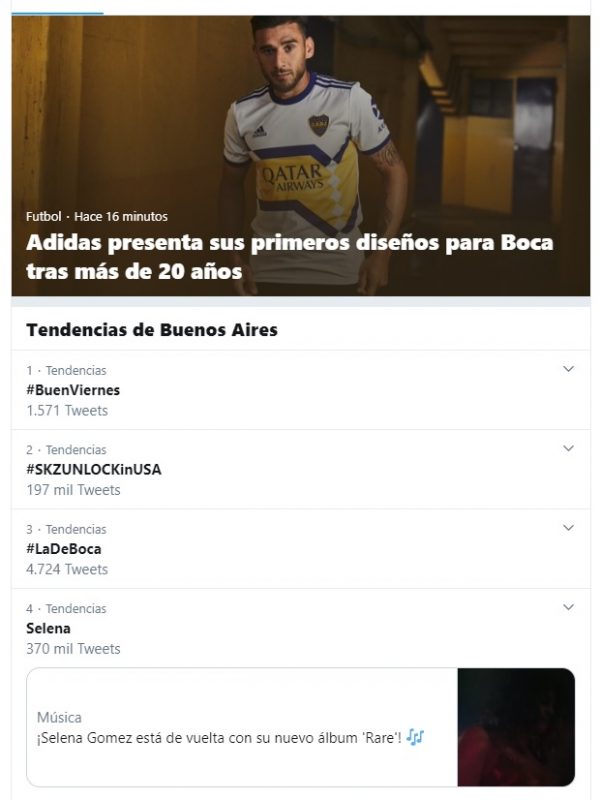The width and height of the screenshot is (600, 800).
Task: Expand options chevron for #LaDeBoca
Action: coord(568,527)
